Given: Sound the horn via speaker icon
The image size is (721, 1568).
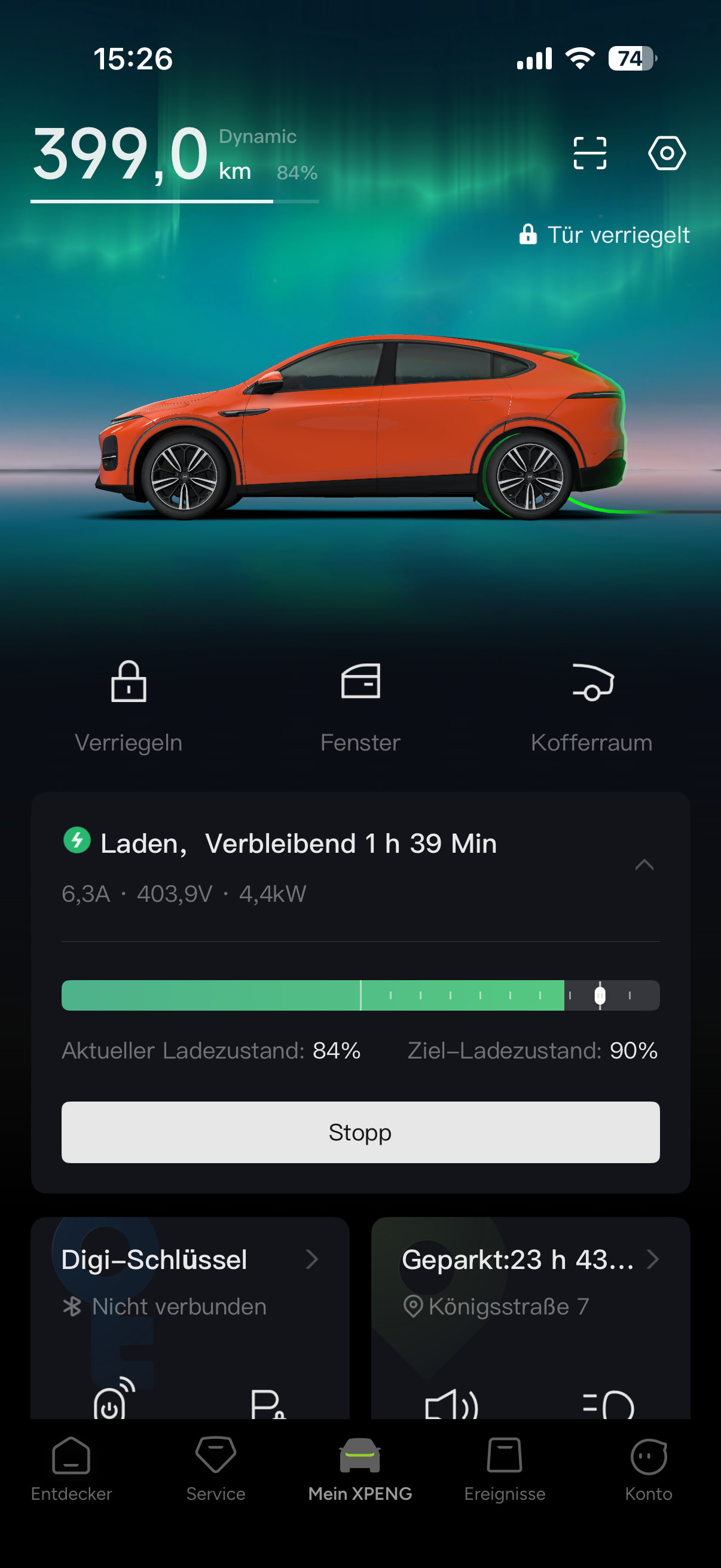Looking at the screenshot, I should coord(451,1404).
